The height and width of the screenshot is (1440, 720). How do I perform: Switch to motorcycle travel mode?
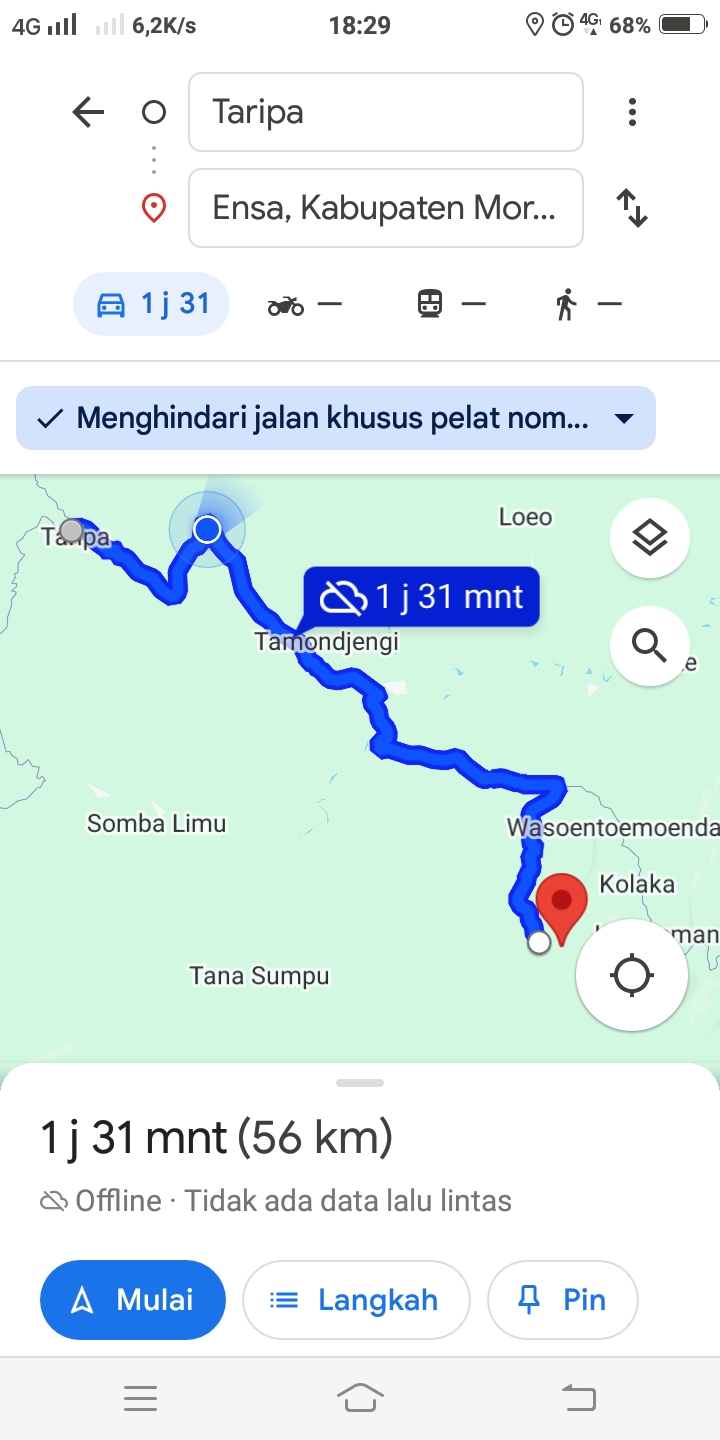pos(305,304)
